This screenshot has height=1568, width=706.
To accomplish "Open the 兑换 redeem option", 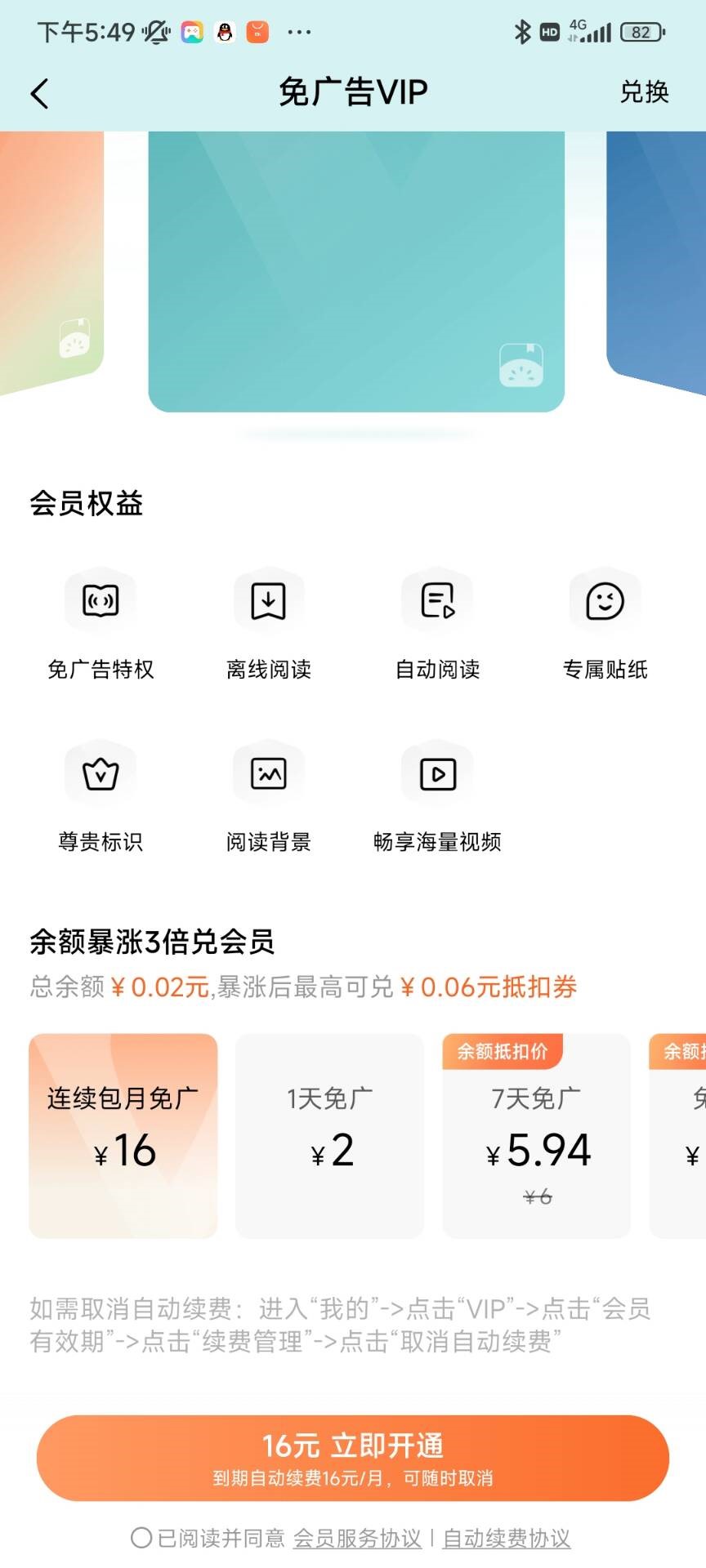I will 644,92.
